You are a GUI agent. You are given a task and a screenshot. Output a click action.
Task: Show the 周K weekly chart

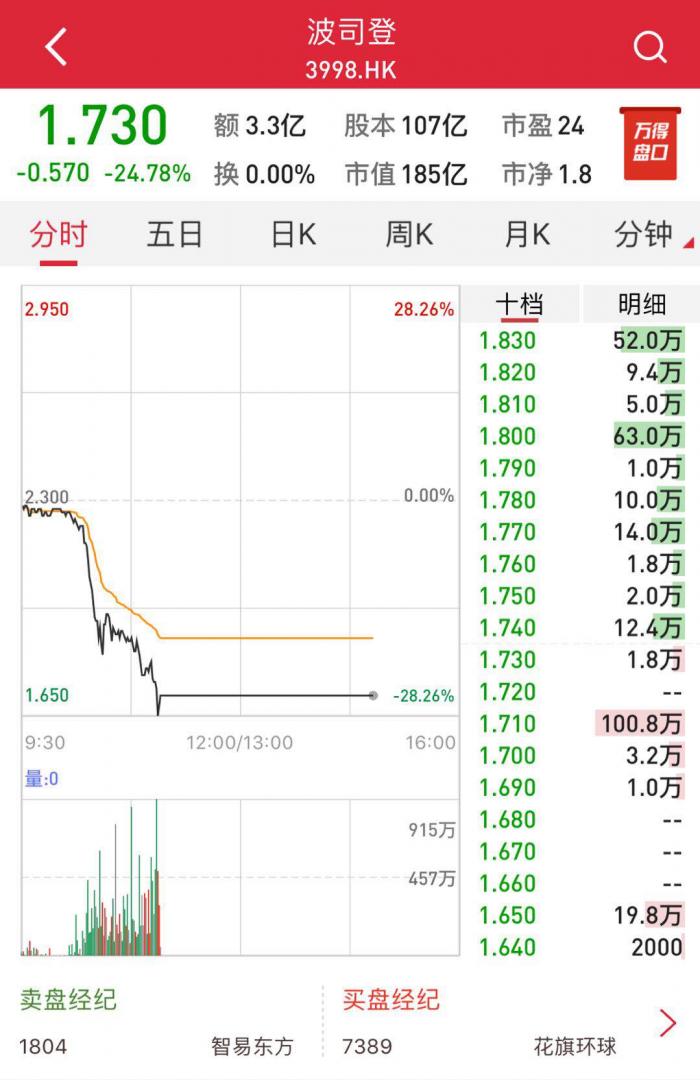tap(410, 235)
